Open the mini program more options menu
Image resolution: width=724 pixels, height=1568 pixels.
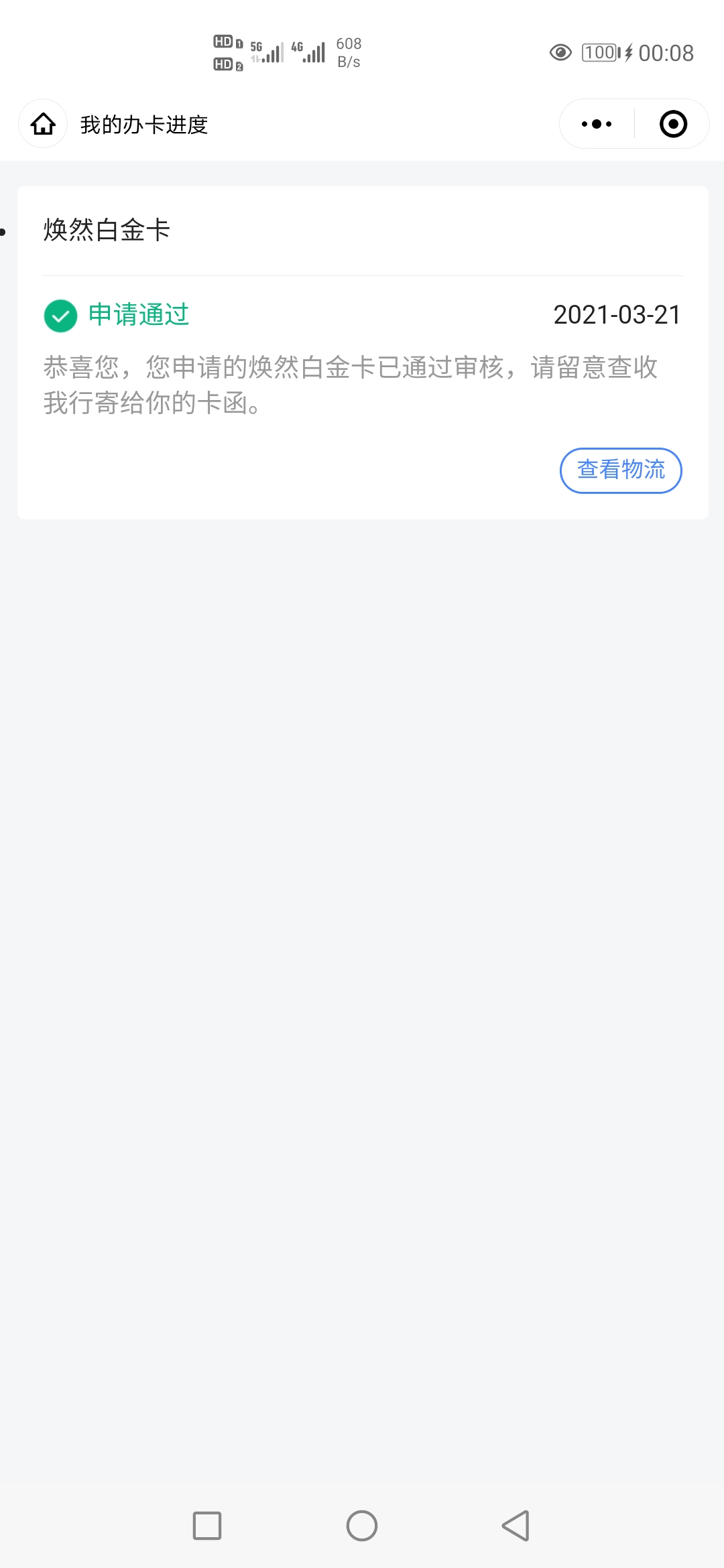click(x=597, y=124)
